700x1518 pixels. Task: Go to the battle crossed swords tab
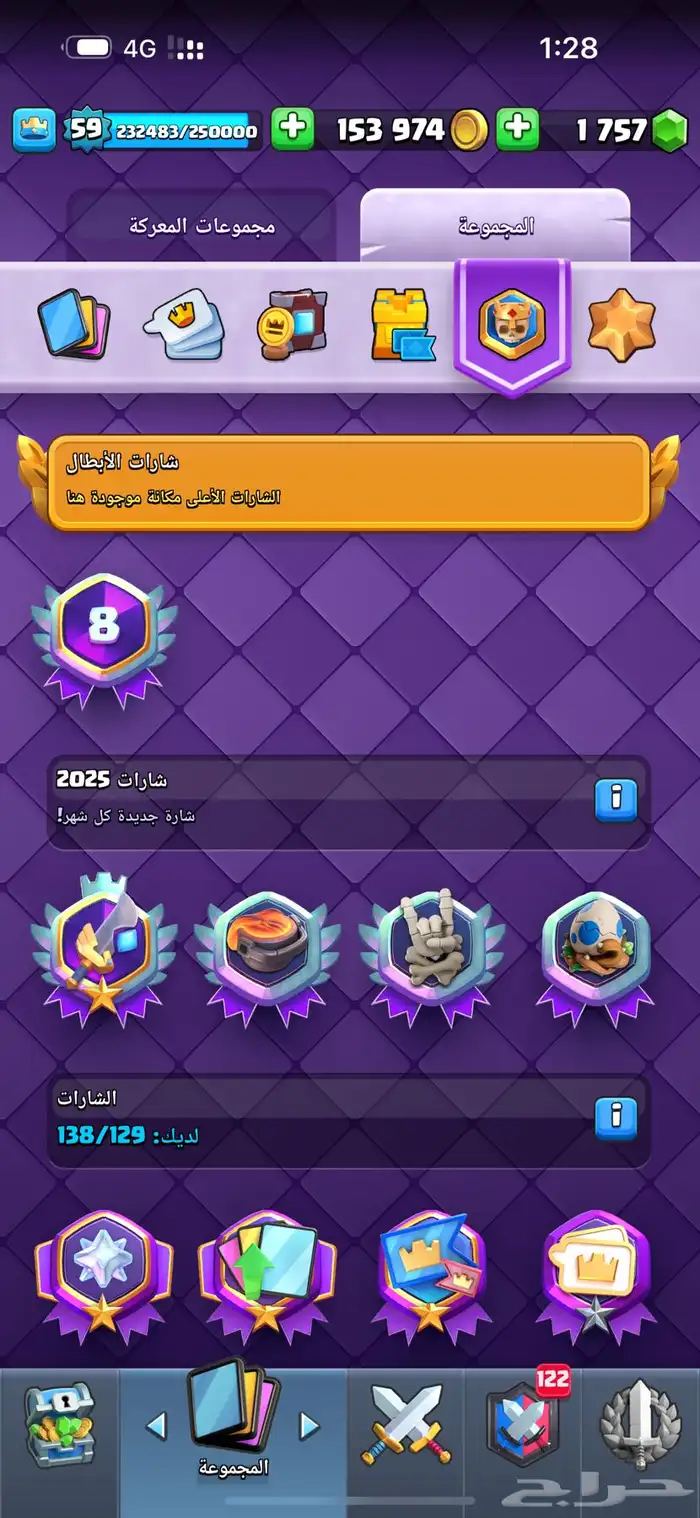(406, 1441)
